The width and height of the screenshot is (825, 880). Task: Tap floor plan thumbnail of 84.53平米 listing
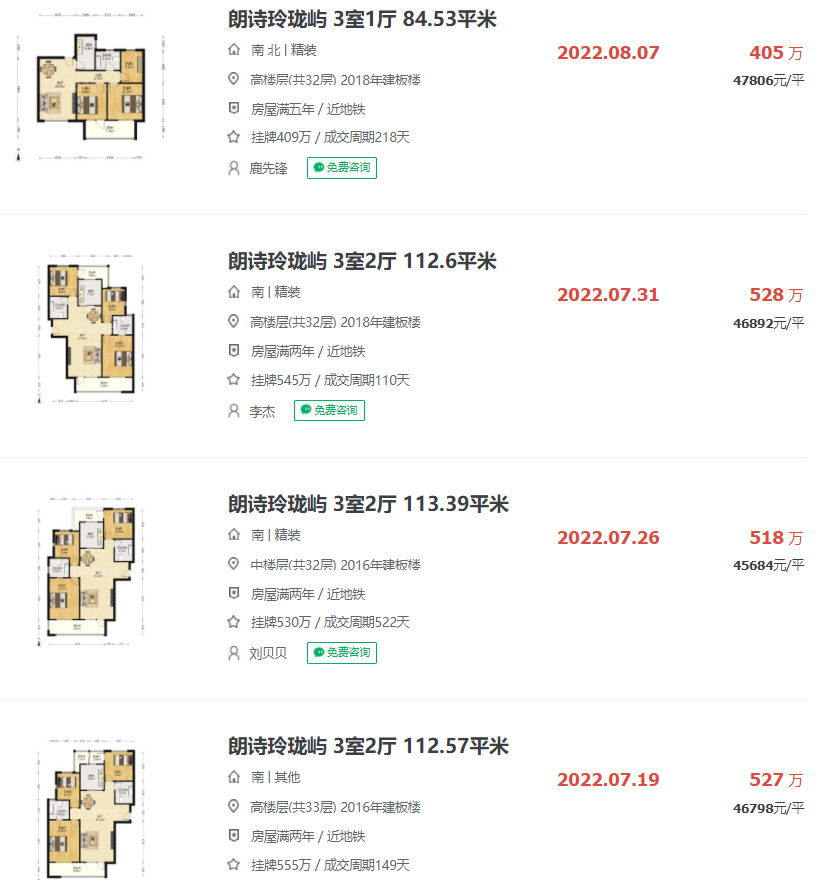[91, 86]
